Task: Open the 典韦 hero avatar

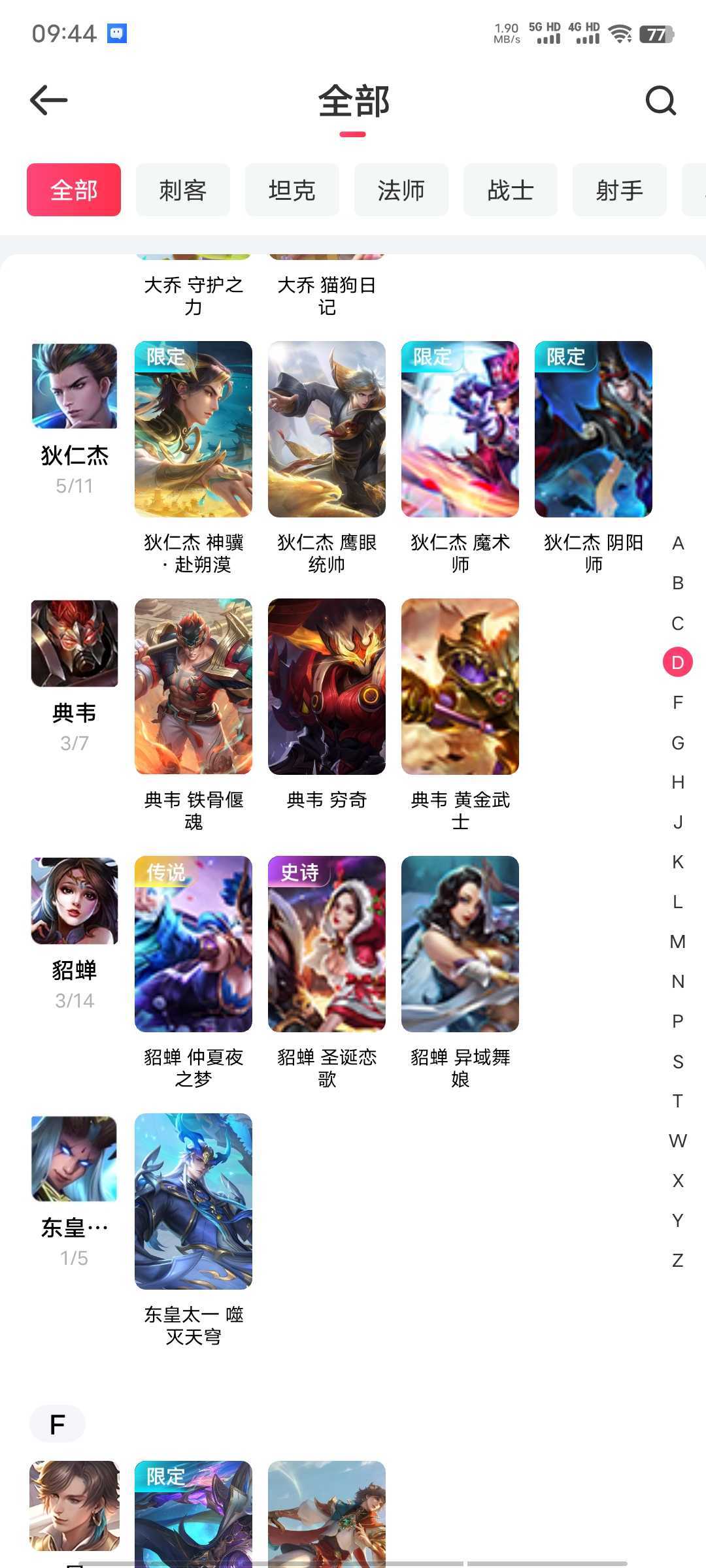Action: tap(75, 644)
